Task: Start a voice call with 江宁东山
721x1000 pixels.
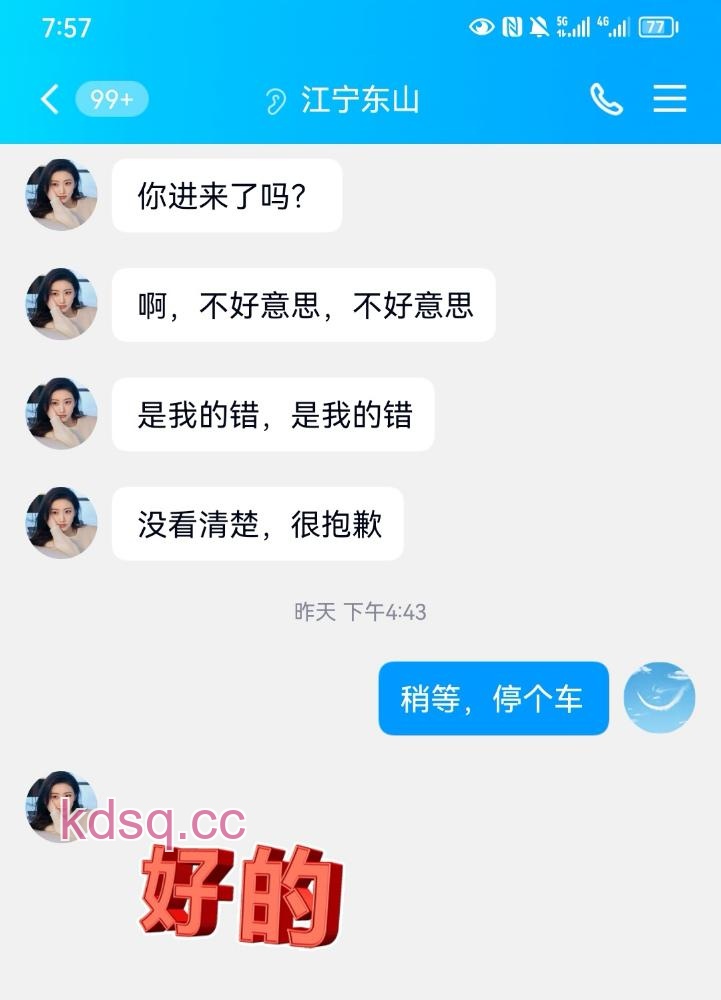Action: coord(606,99)
